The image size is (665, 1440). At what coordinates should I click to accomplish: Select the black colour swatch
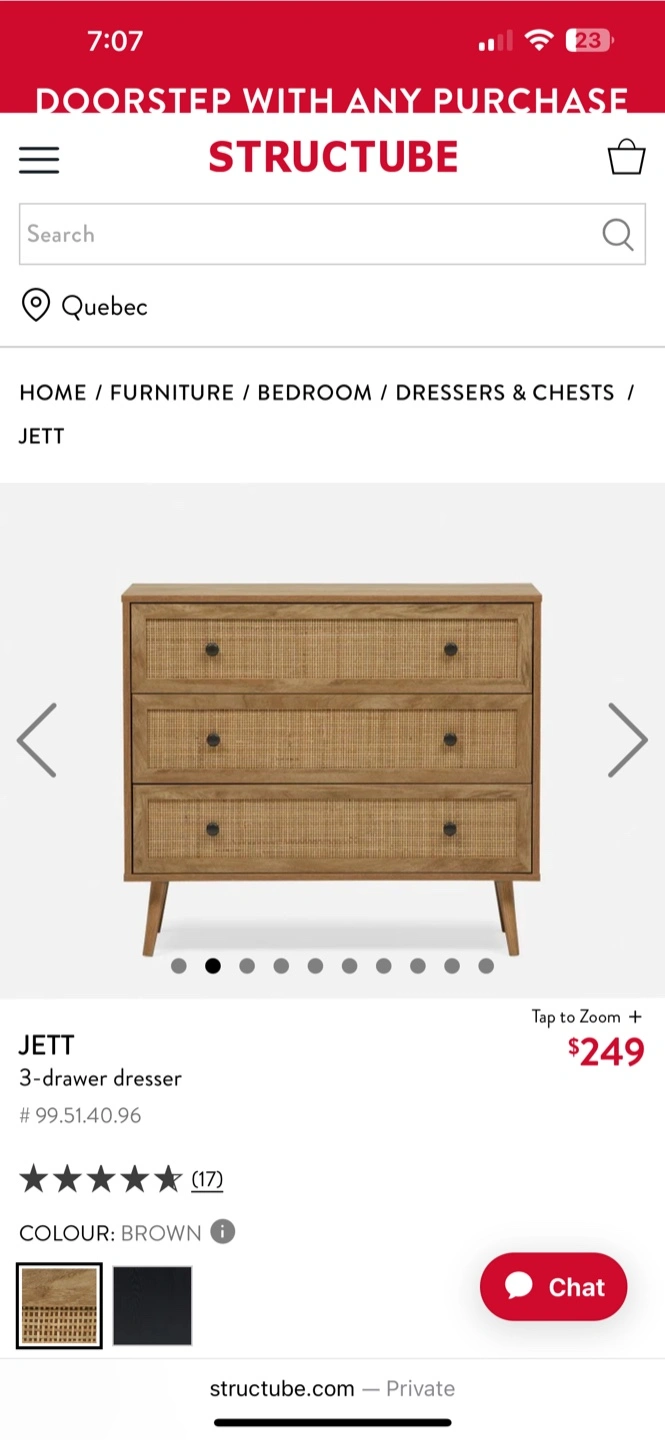pos(152,1306)
